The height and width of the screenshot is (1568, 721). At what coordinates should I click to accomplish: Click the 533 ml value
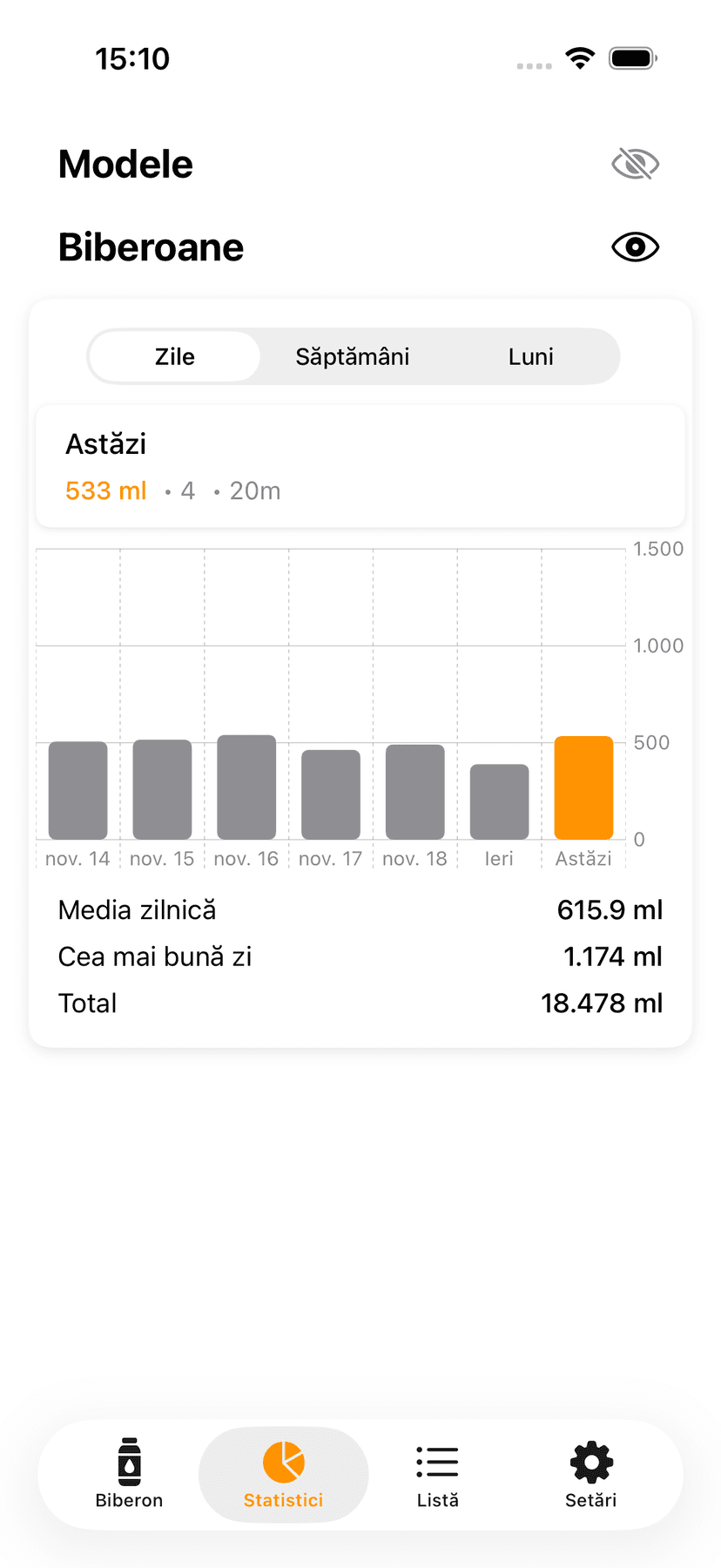[x=105, y=490]
